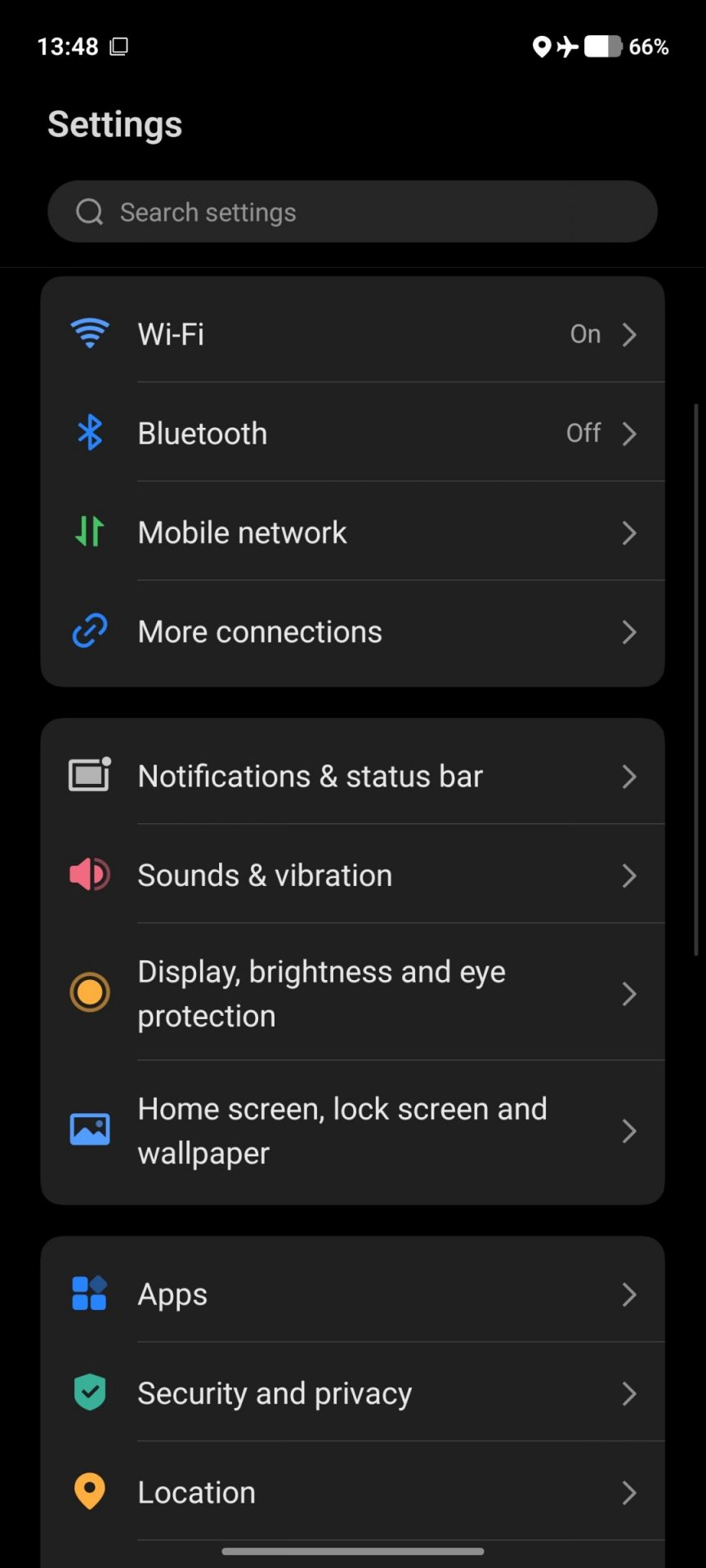Screen dimensions: 706x1568
Task: Open Bluetooth settings
Action: click(352, 433)
